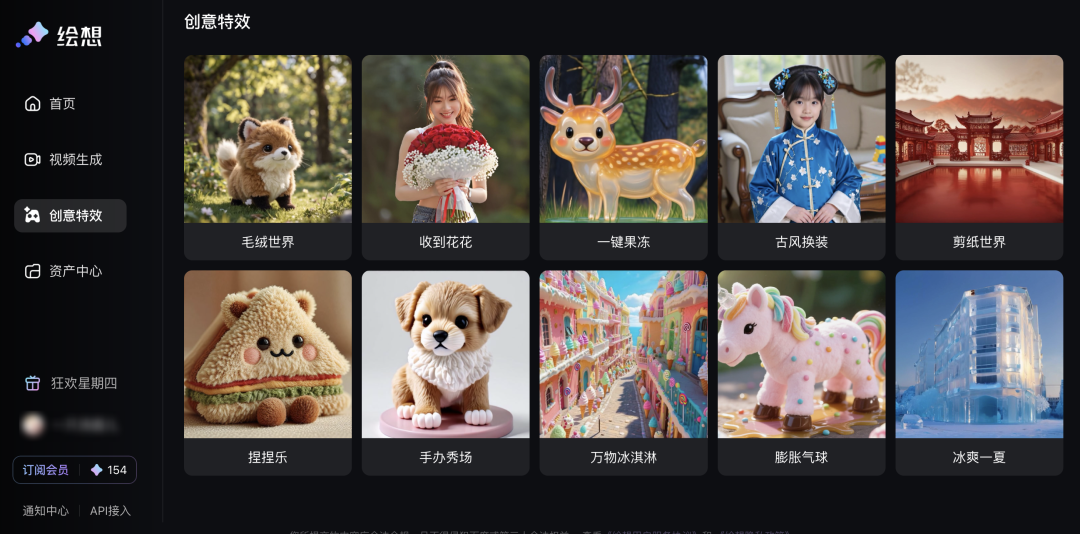This screenshot has height=534, width=1080.
Task: Open the 剪纸世界 effect card
Action: point(979,157)
